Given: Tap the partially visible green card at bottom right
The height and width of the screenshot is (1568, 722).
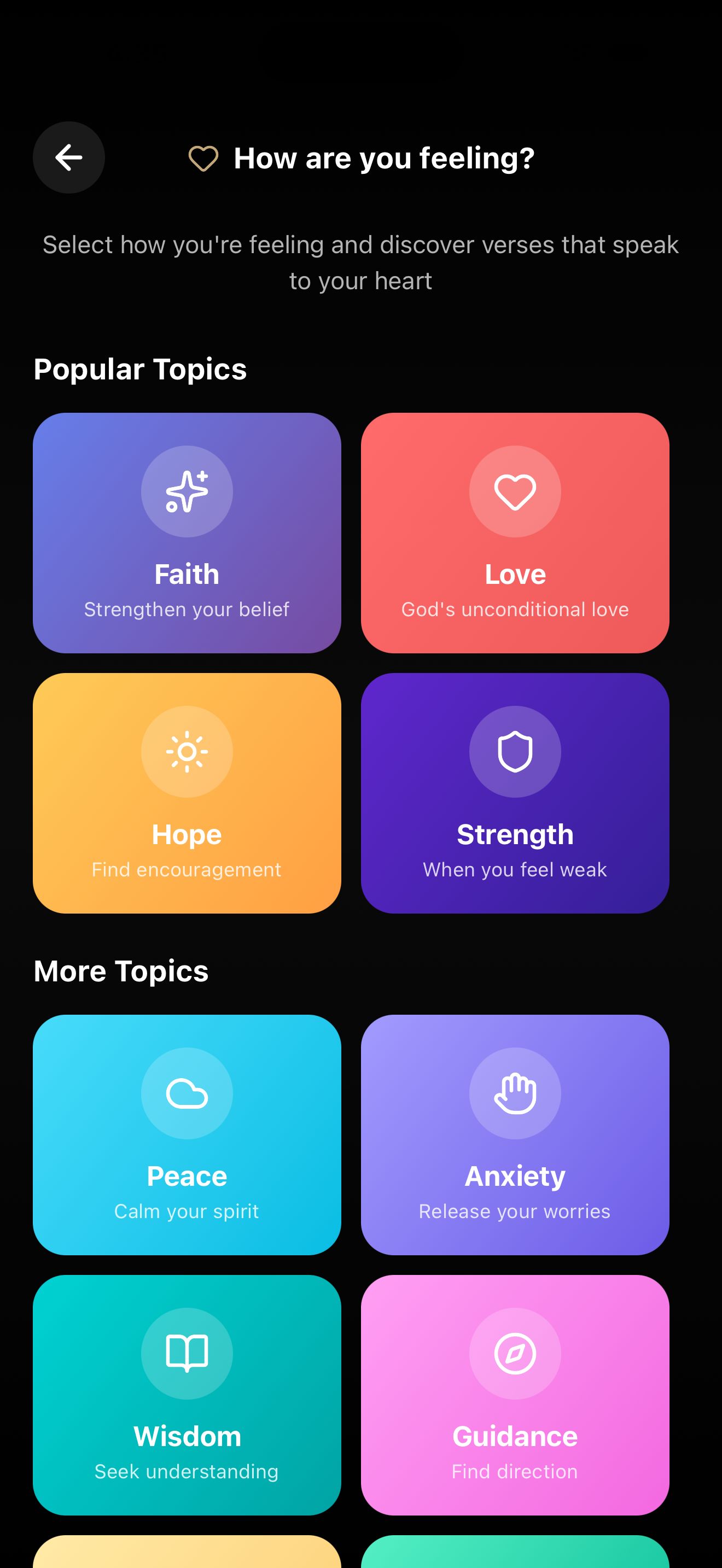Looking at the screenshot, I should [515, 1555].
